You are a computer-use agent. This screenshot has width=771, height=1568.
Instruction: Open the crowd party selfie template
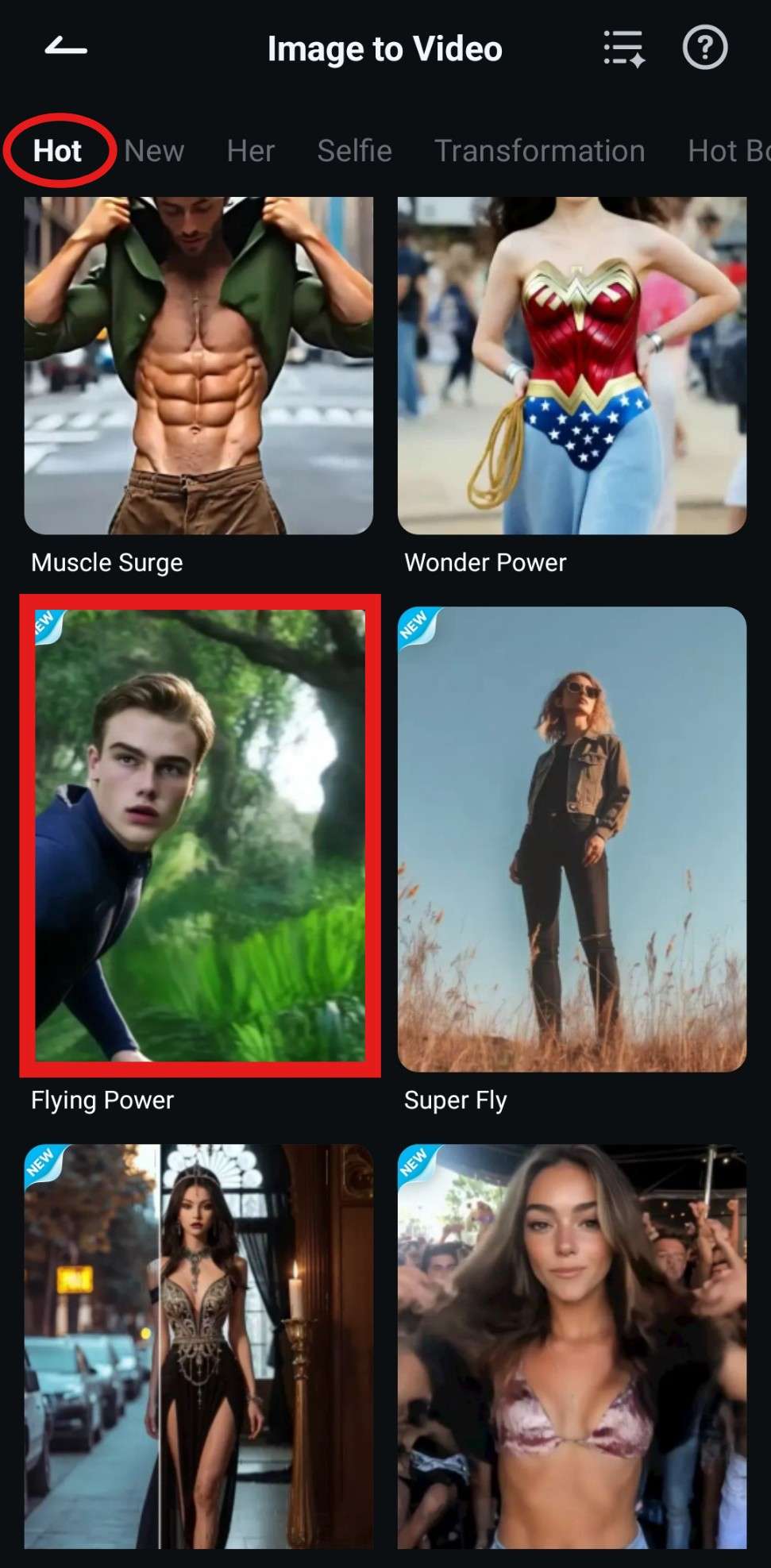tap(572, 1346)
